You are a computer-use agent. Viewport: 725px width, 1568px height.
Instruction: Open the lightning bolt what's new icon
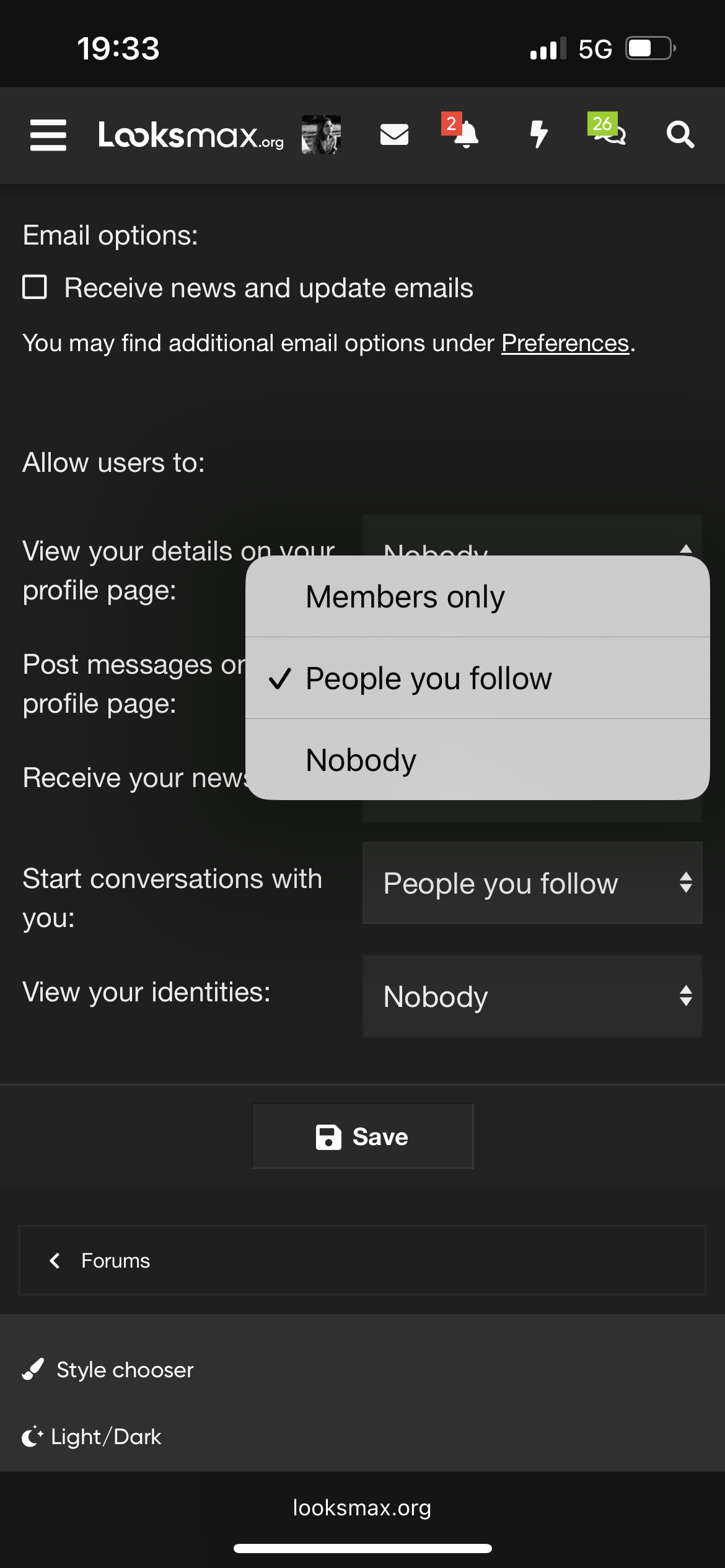(x=539, y=134)
